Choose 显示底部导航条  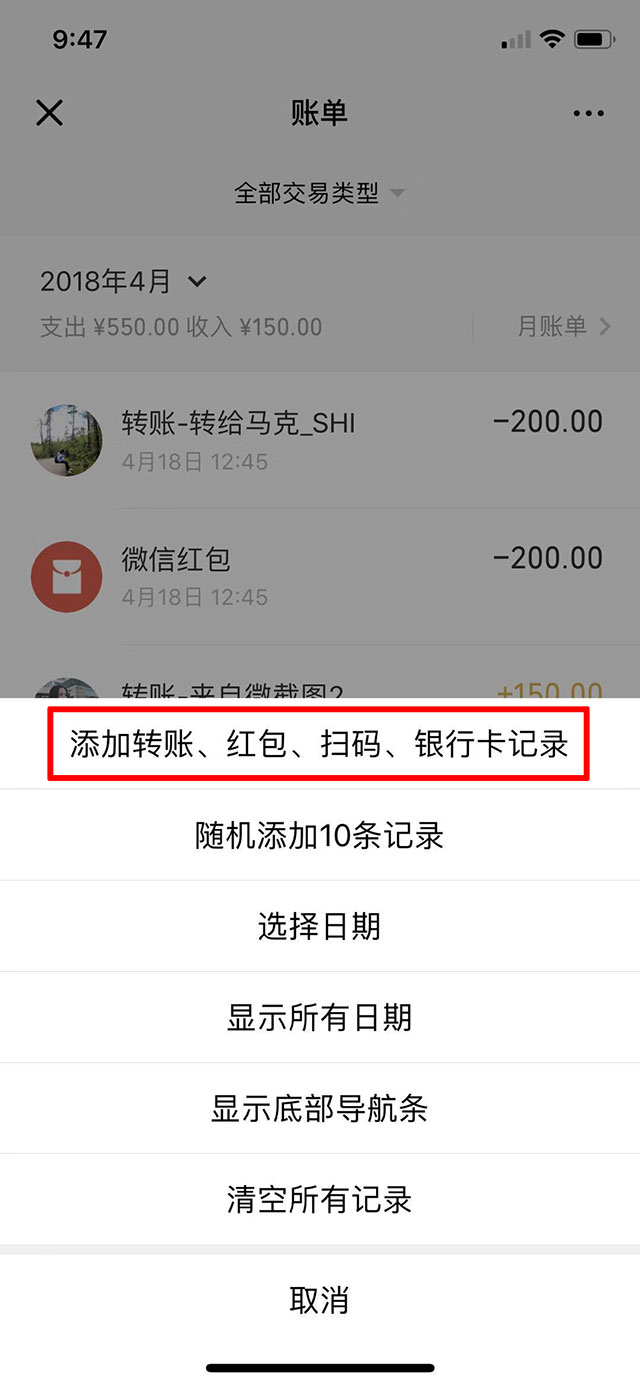(x=319, y=1108)
